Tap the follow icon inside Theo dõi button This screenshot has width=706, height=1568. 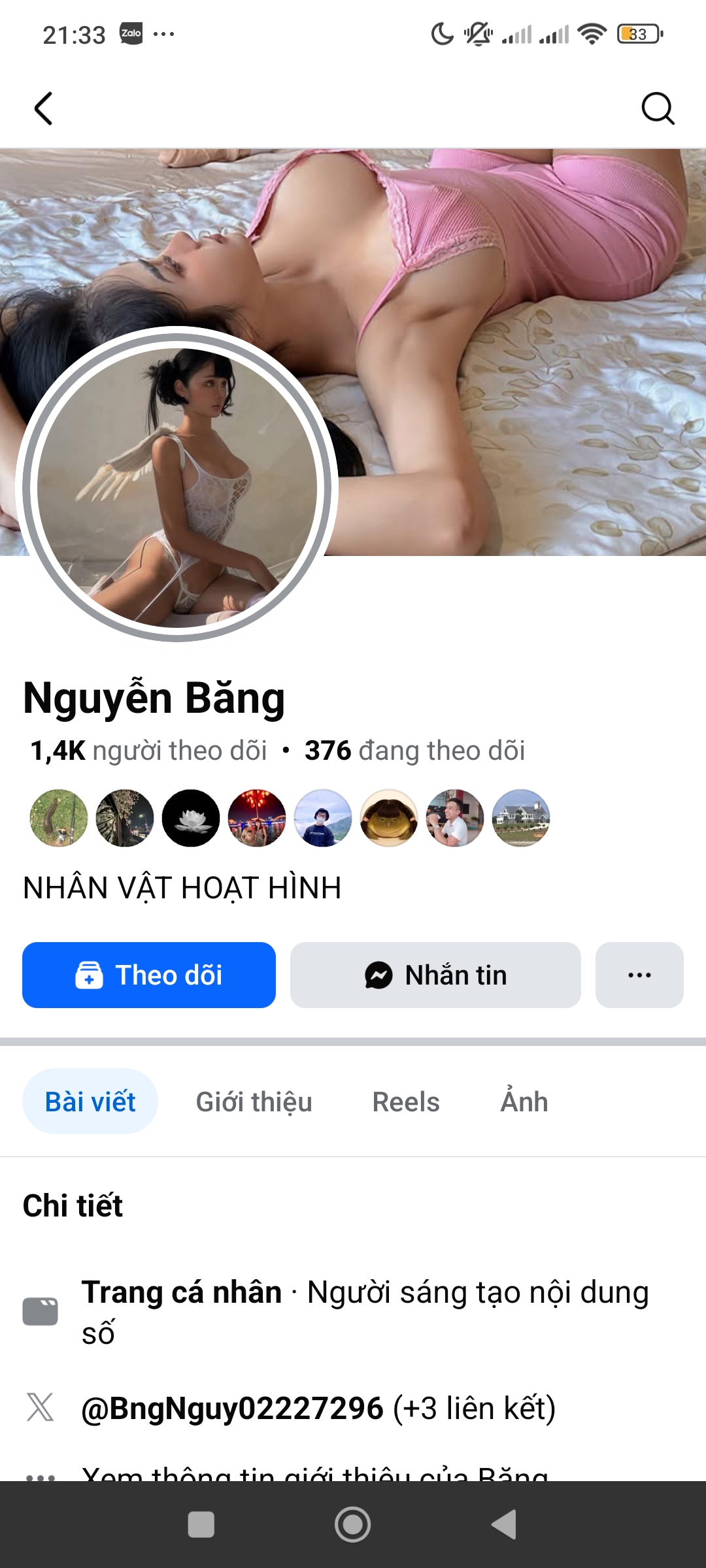(89, 975)
